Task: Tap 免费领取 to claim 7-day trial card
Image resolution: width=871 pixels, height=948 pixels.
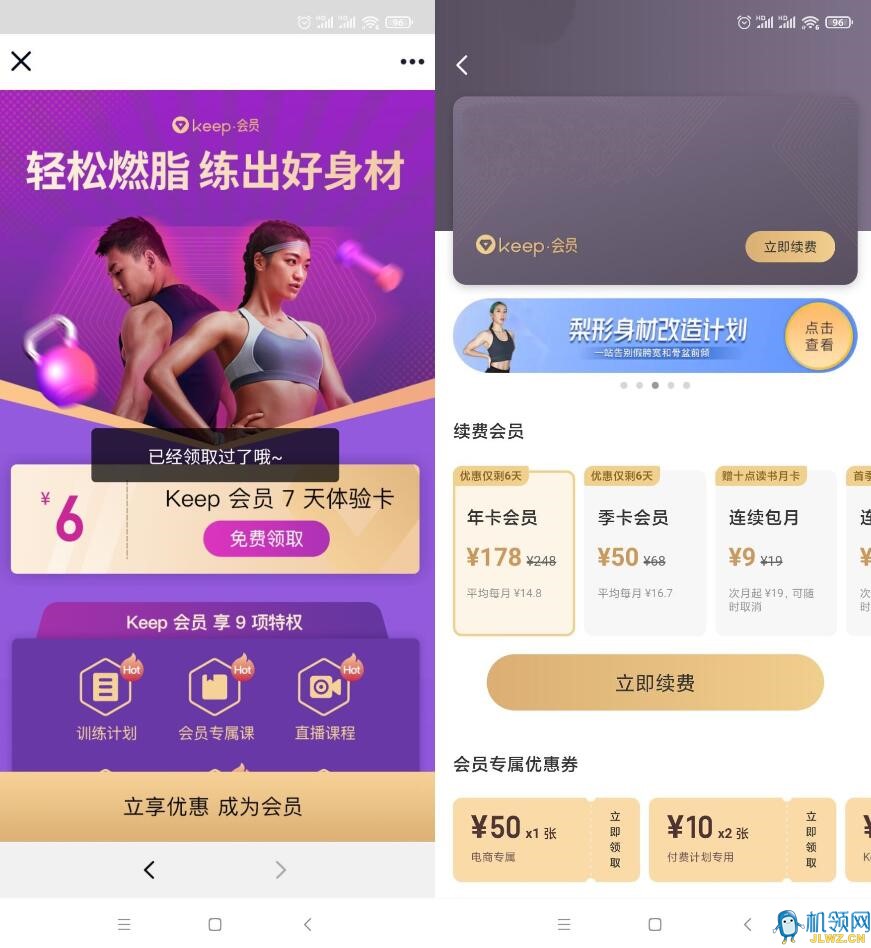Action: tap(266, 539)
